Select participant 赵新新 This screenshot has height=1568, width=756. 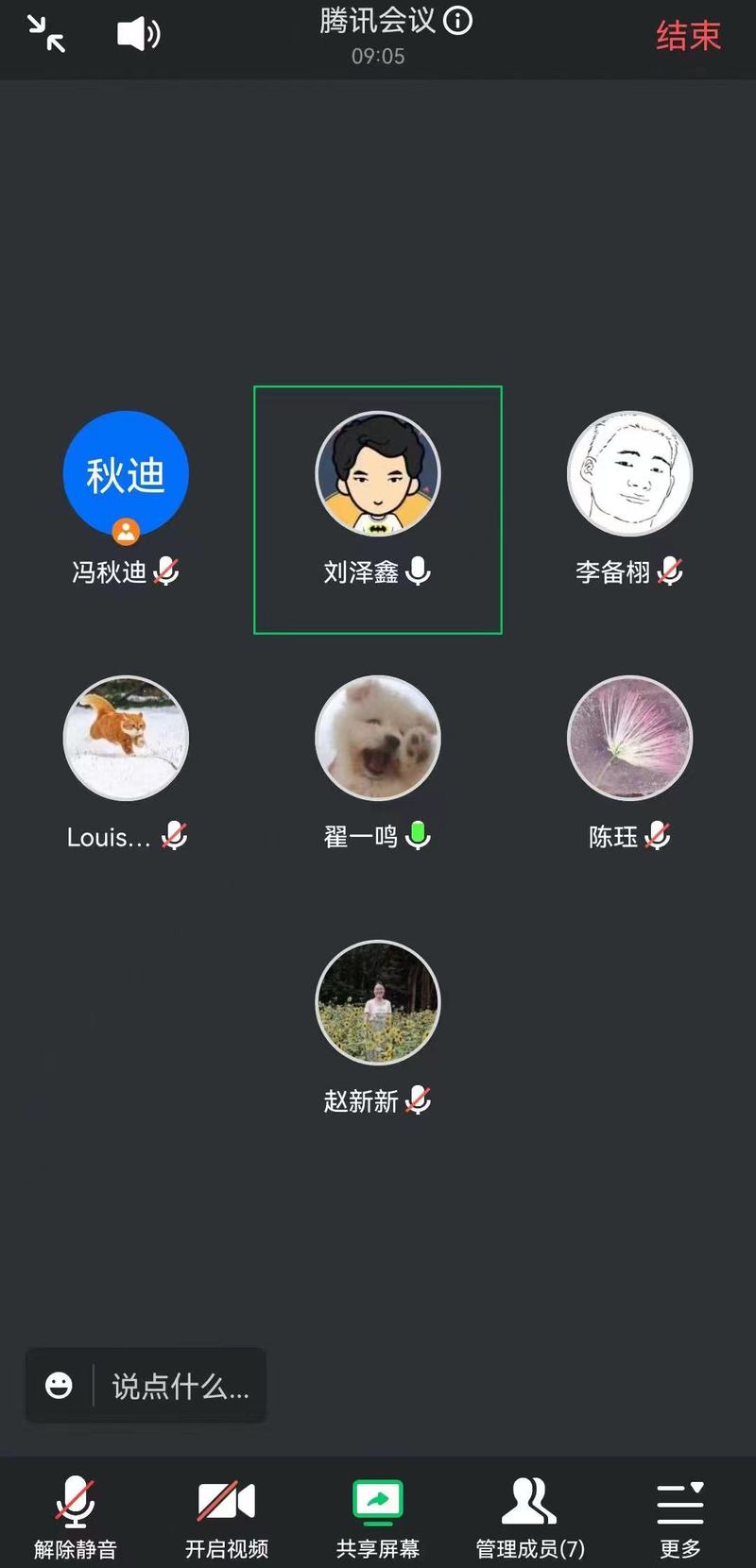pos(378,1003)
